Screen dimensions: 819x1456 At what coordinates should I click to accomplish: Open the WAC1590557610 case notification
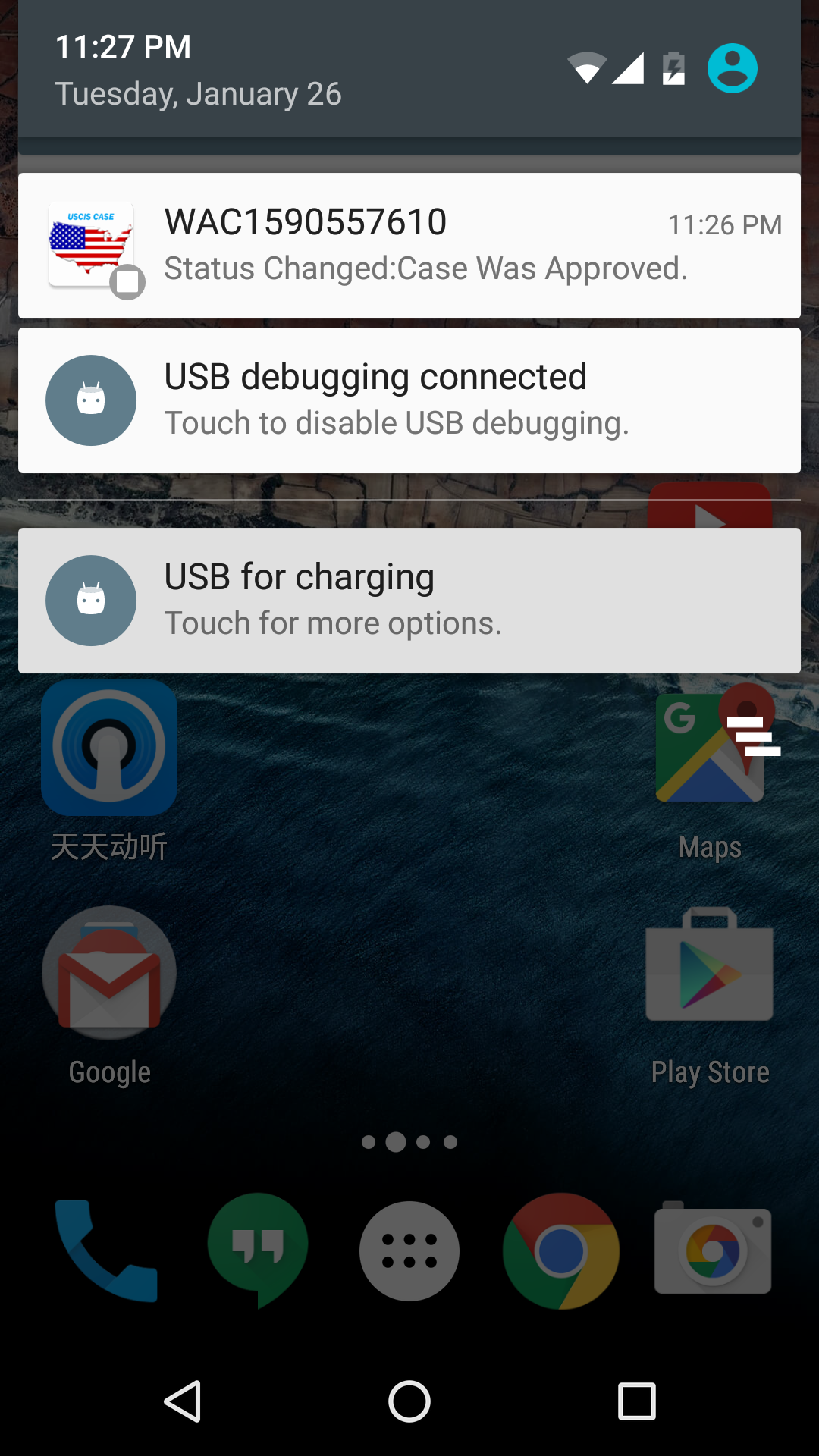[x=409, y=243]
